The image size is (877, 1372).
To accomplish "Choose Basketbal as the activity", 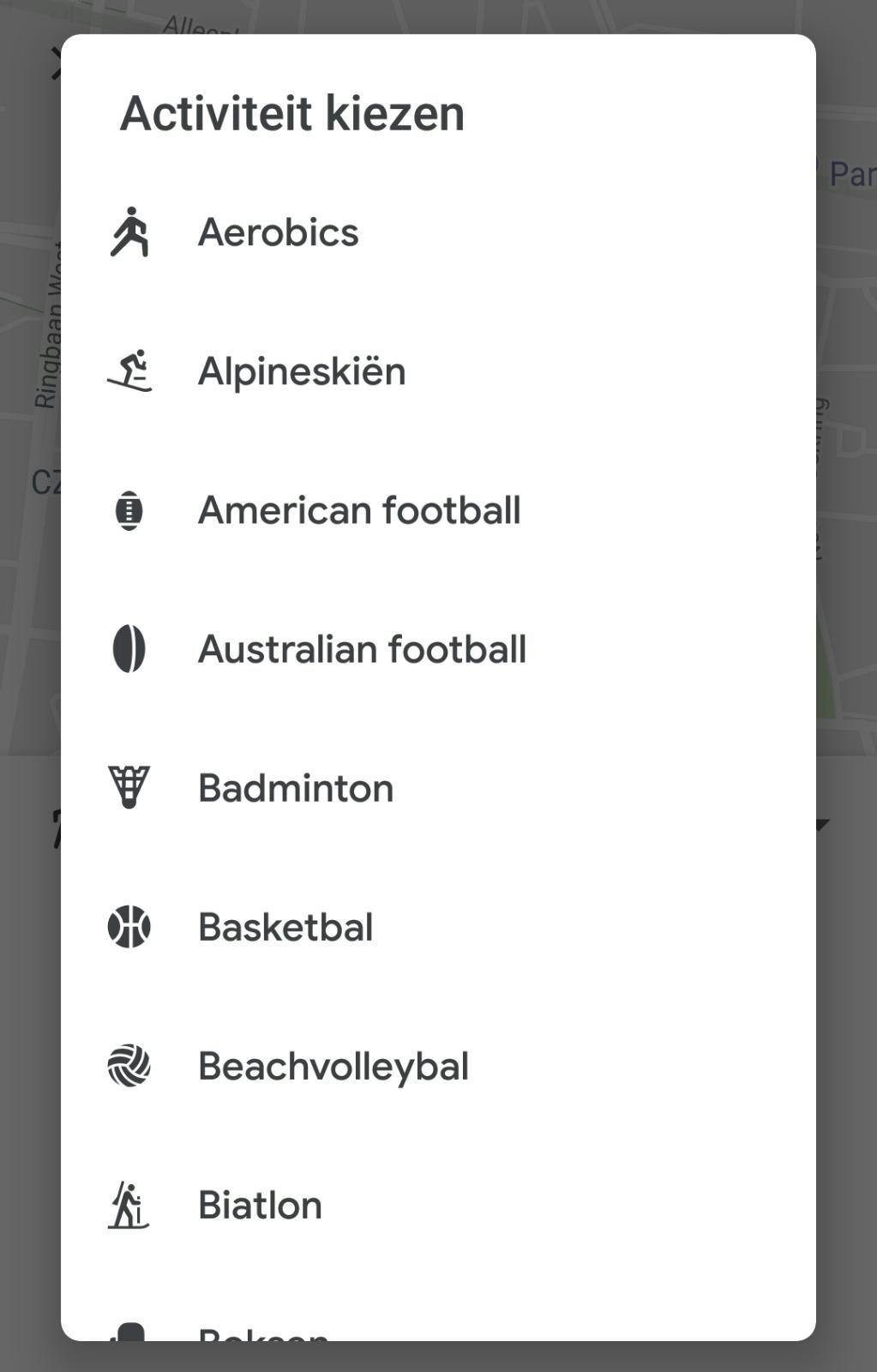I will click(x=285, y=926).
